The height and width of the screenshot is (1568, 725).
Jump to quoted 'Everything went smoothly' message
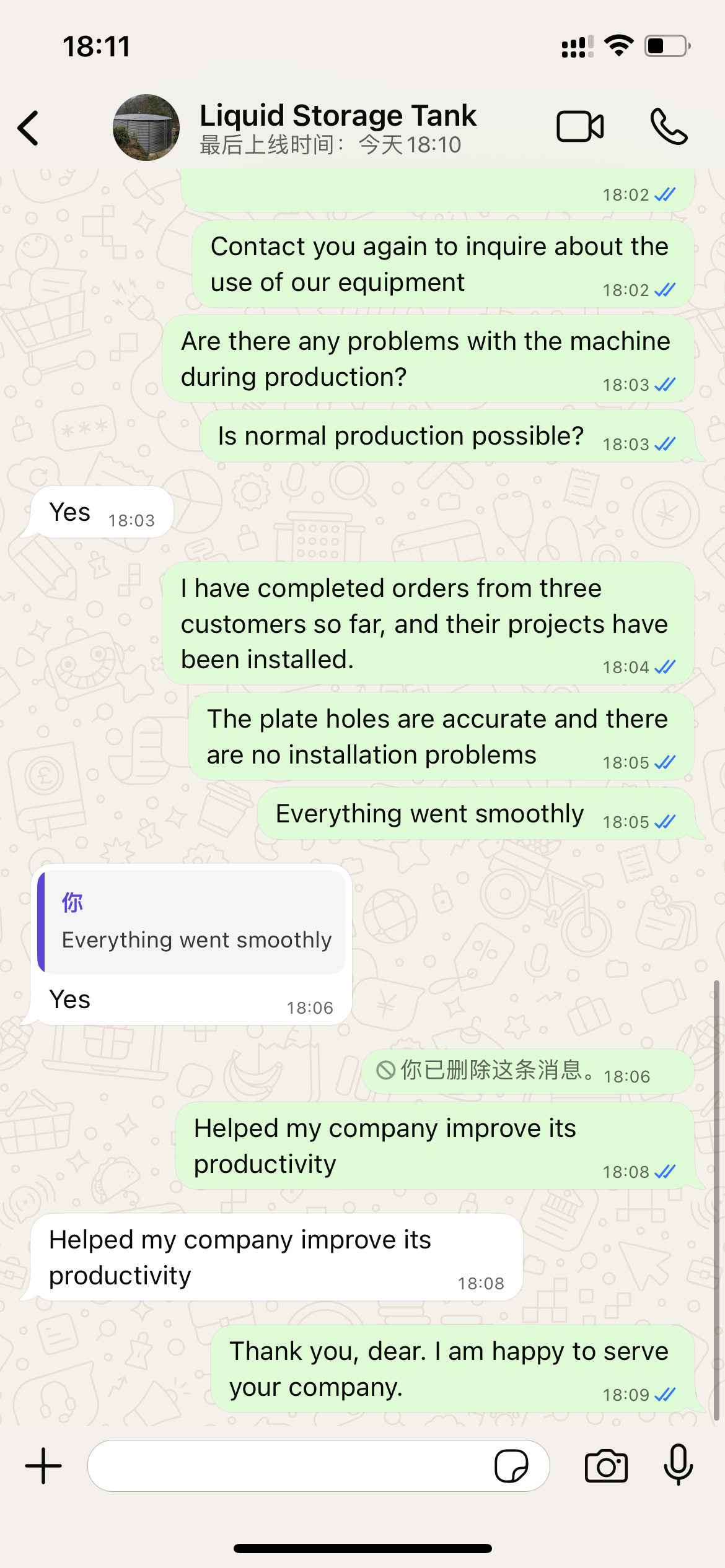tap(192, 922)
